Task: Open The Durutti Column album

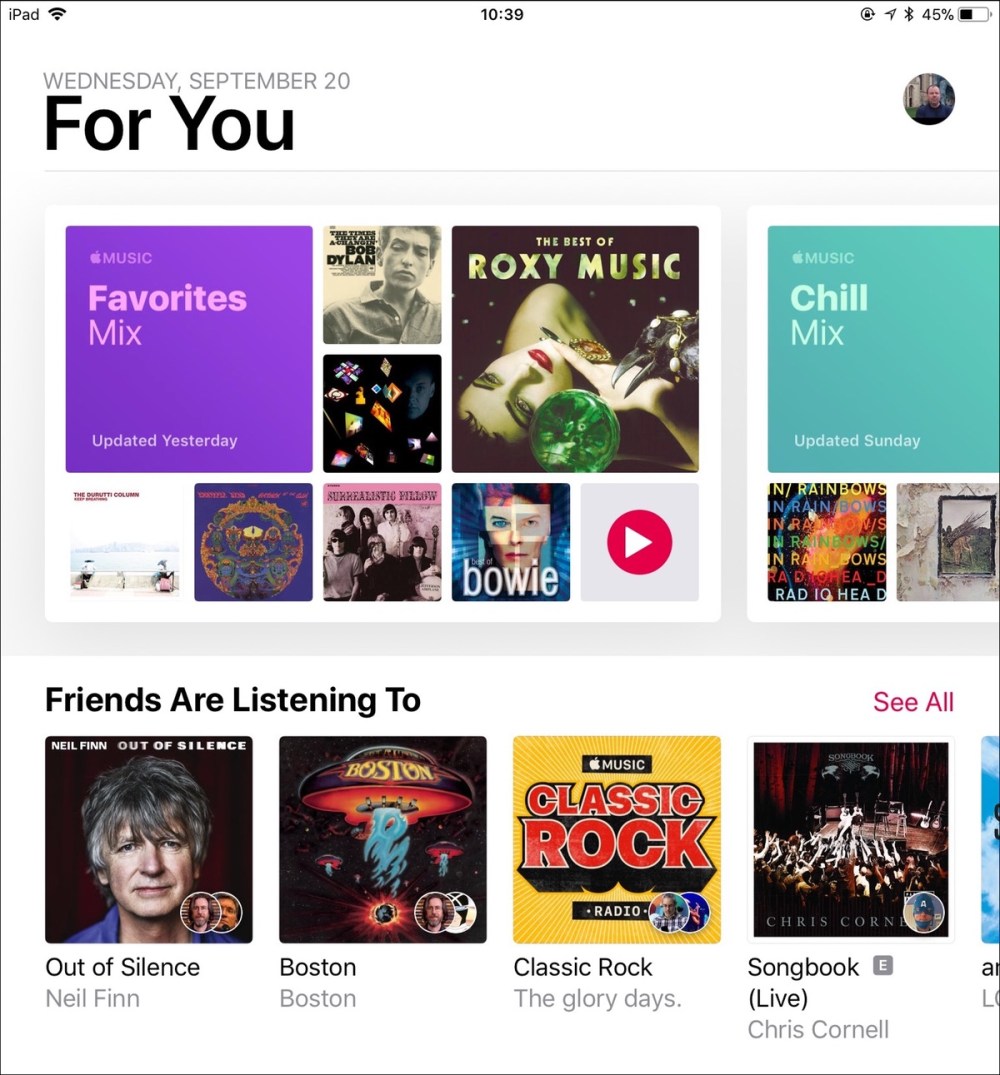Action: [125, 542]
